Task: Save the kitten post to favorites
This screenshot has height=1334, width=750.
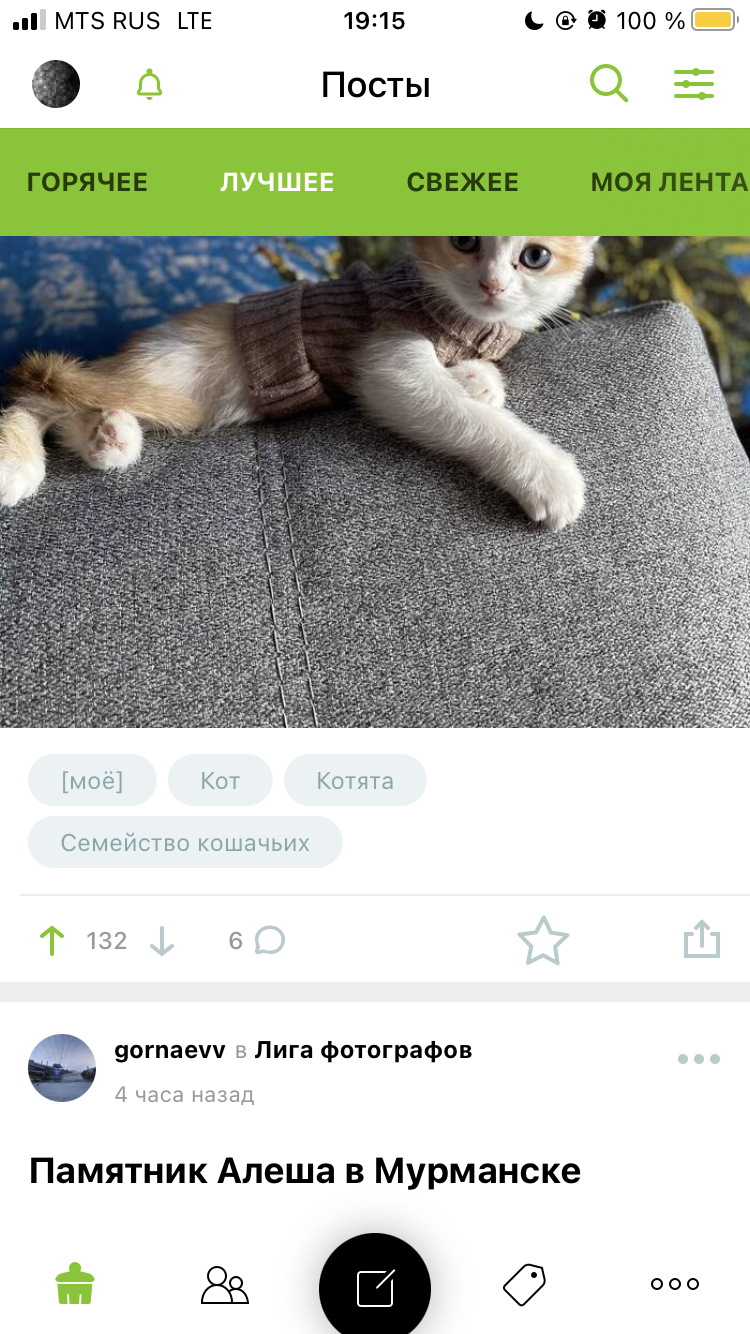Action: click(x=543, y=941)
